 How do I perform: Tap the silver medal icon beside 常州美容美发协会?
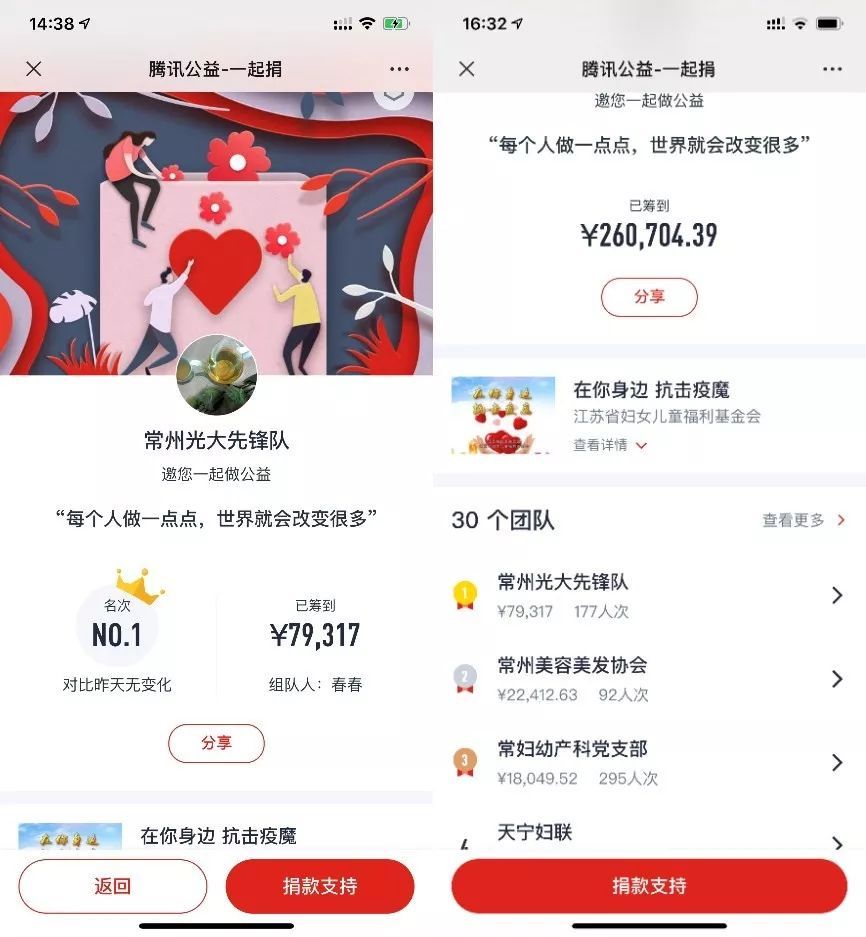pyautogui.click(x=465, y=678)
